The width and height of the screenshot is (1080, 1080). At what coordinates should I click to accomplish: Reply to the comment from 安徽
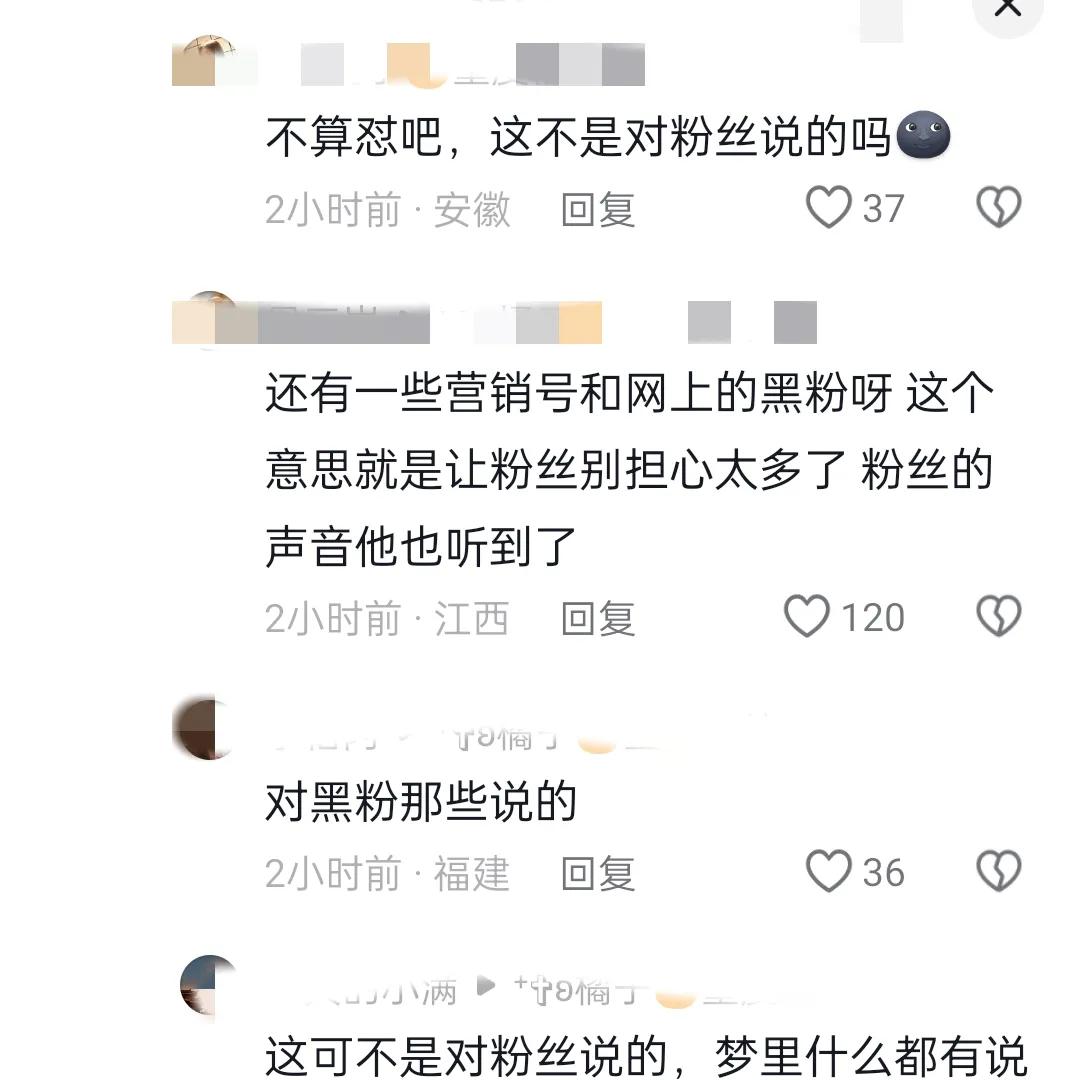598,210
